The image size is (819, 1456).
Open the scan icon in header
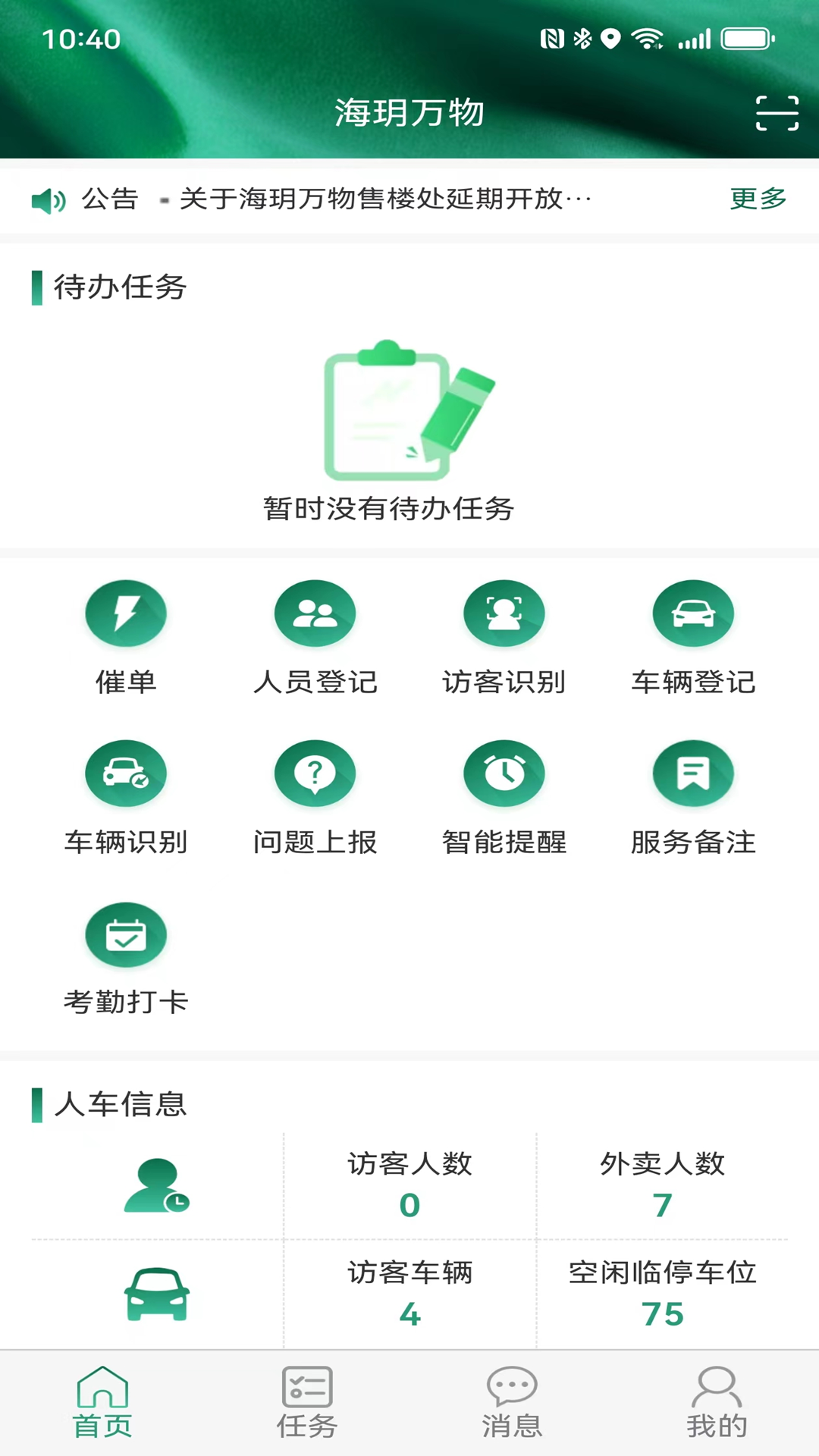click(x=777, y=113)
